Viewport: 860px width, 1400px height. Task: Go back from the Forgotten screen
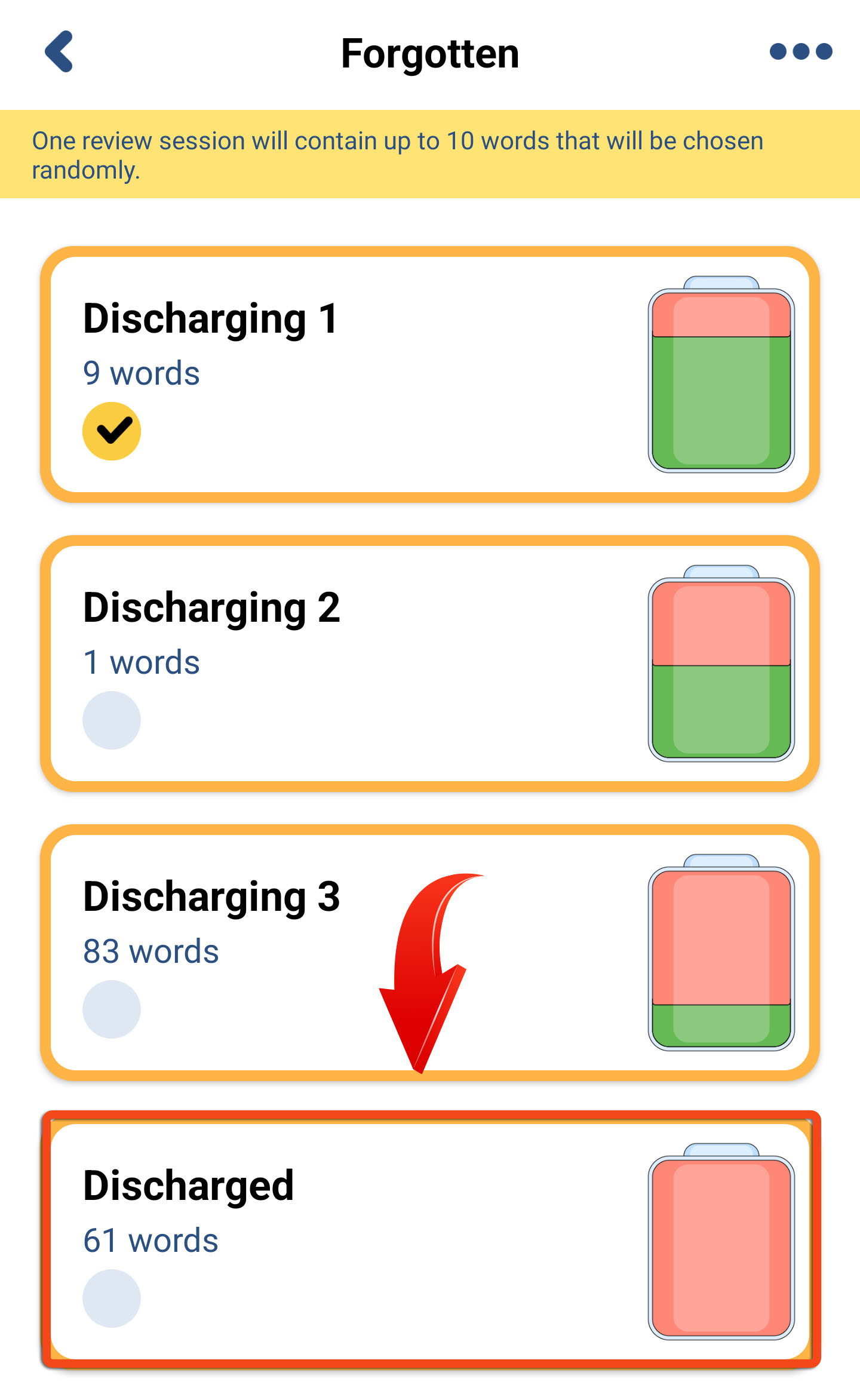[59, 52]
